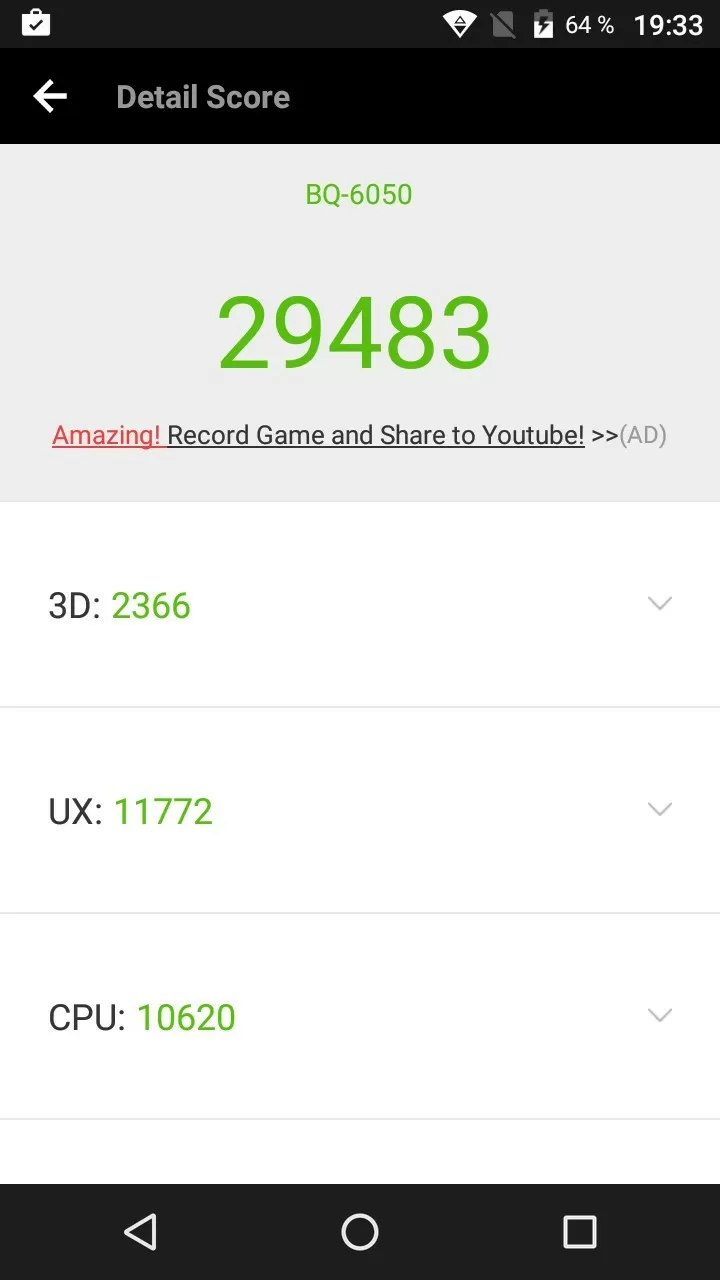Image resolution: width=720 pixels, height=1280 pixels.
Task: Go back from Detail Score
Action: coord(50,97)
